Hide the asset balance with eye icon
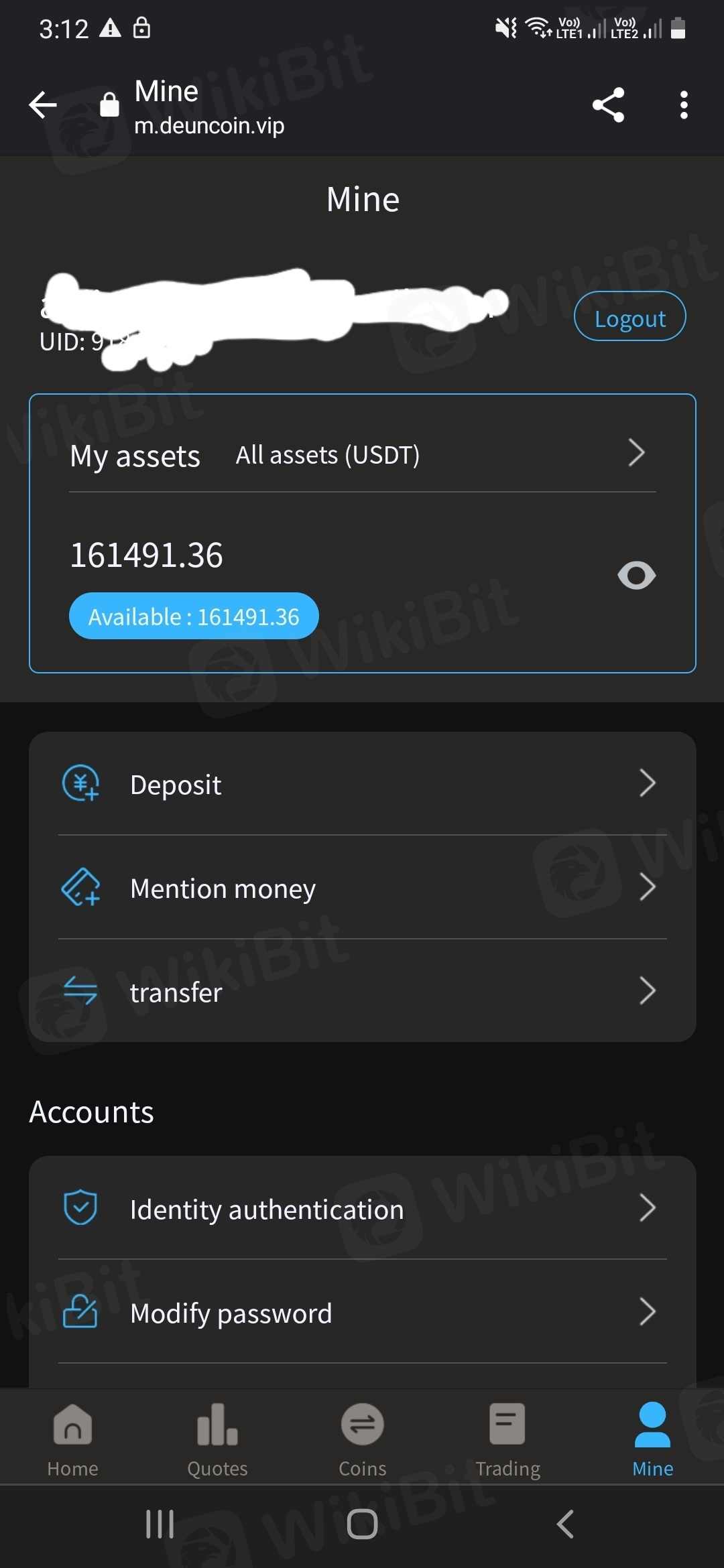The height and width of the screenshot is (1568, 724). (x=636, y=575)
